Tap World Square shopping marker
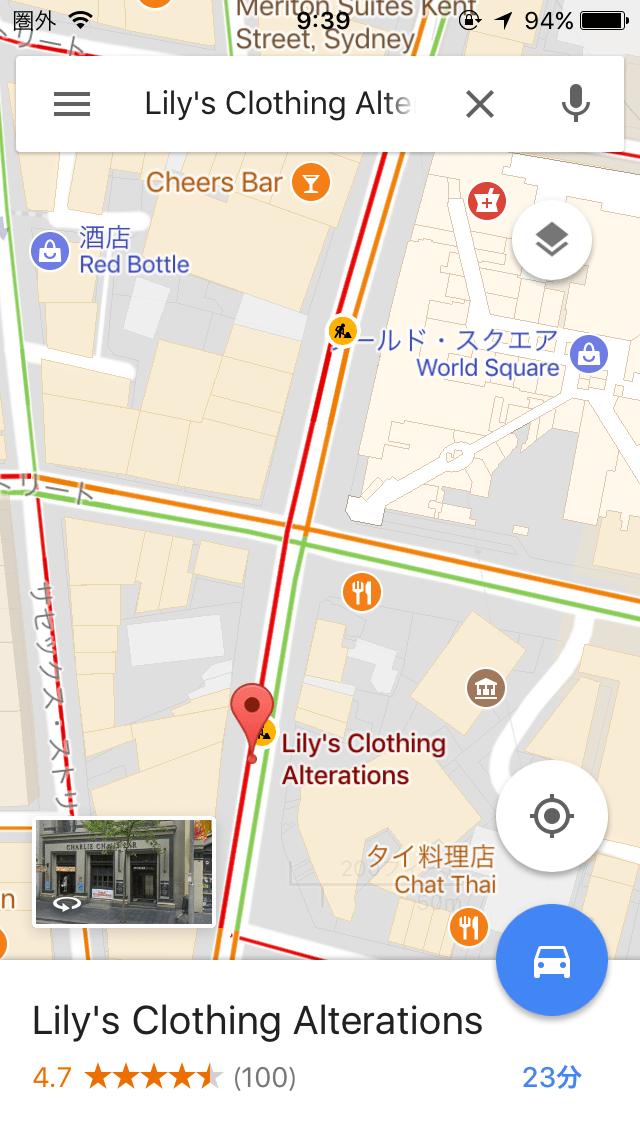The width and height of the screenshot is (640, 1136). (x=589, y=353)
